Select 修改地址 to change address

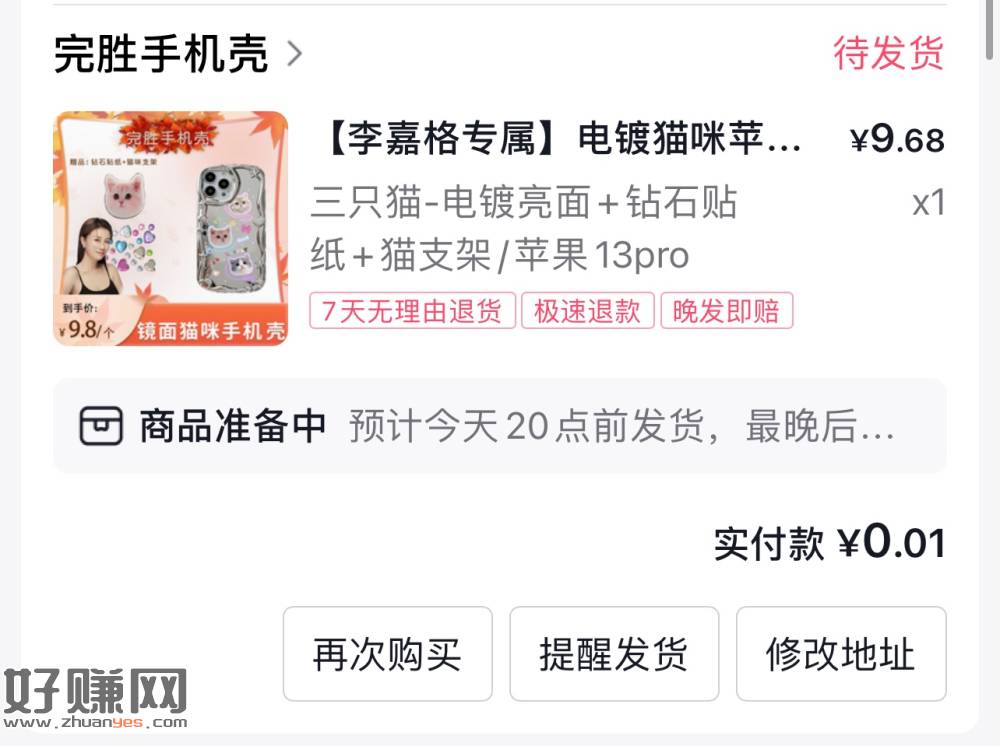click(841, 654)
